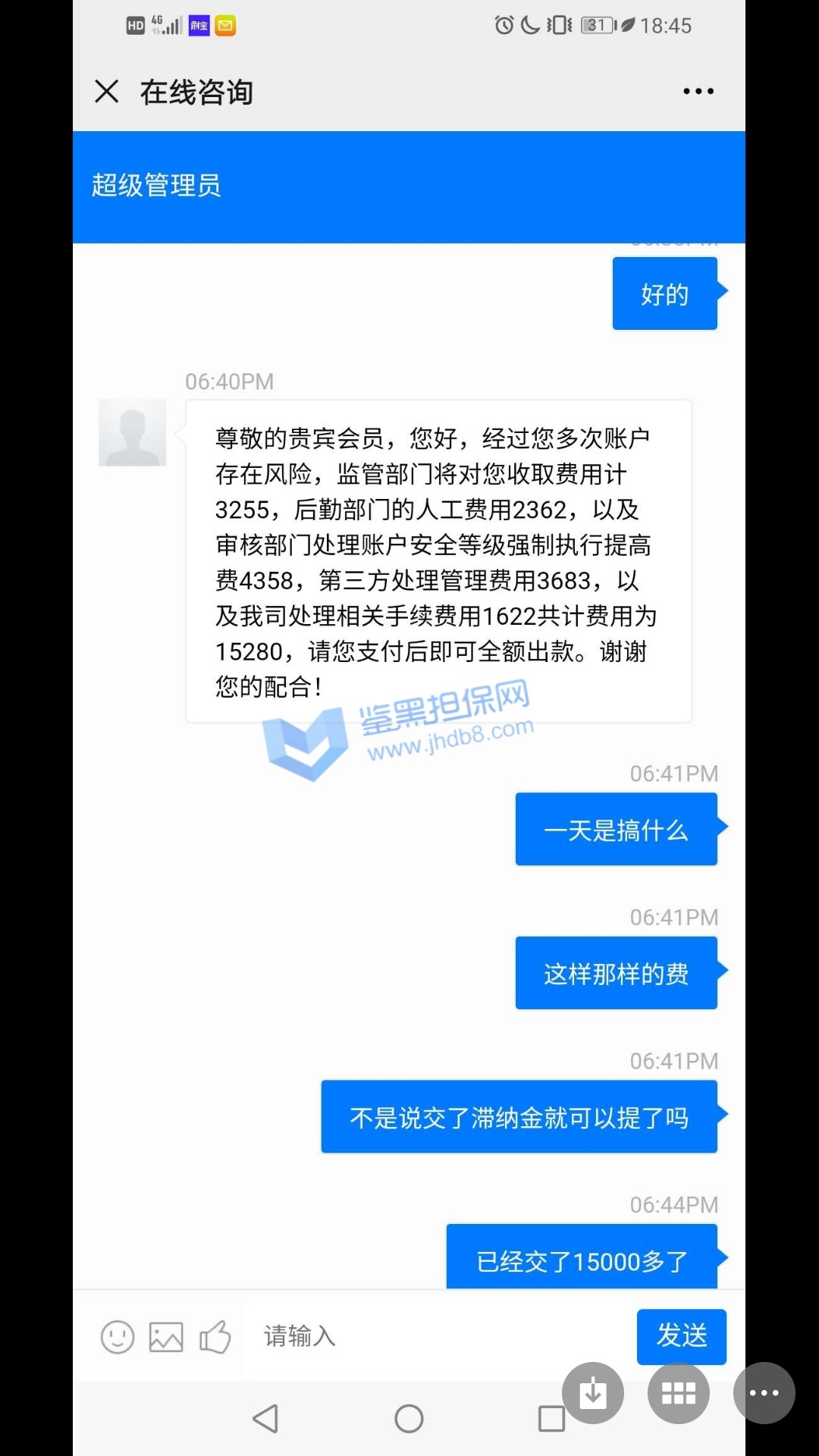Screen dimensions: 819x1456
Task: Close the online consultation page
Action: (107, 92)
